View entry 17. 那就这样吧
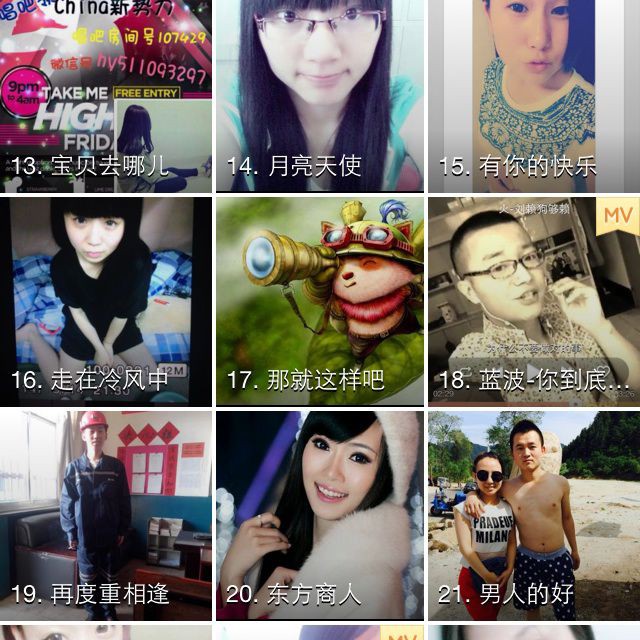Image resolution: width=640 pixels, height=640 pixels. click(x=319, y=300)
